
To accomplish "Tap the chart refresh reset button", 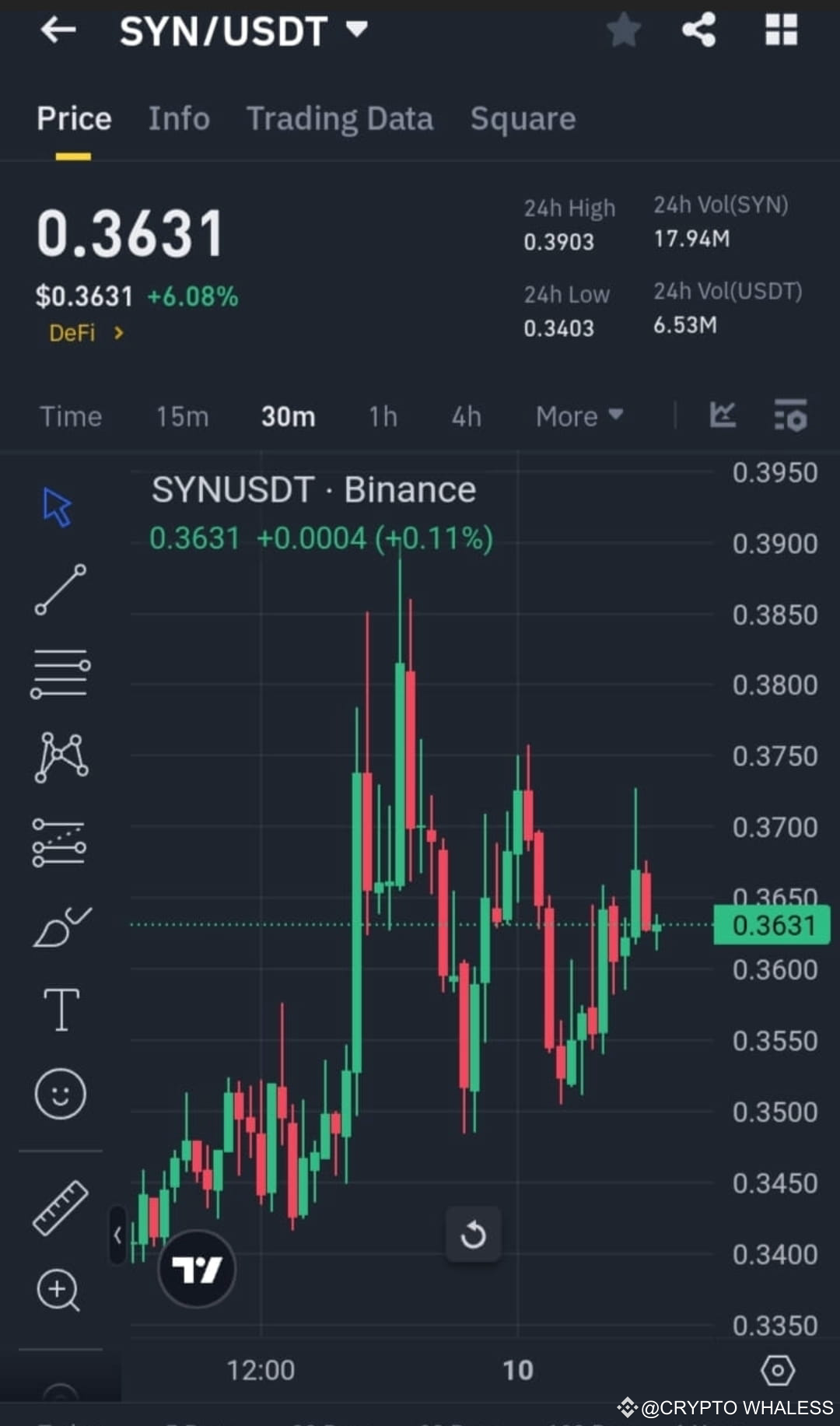I will 474,1235.
